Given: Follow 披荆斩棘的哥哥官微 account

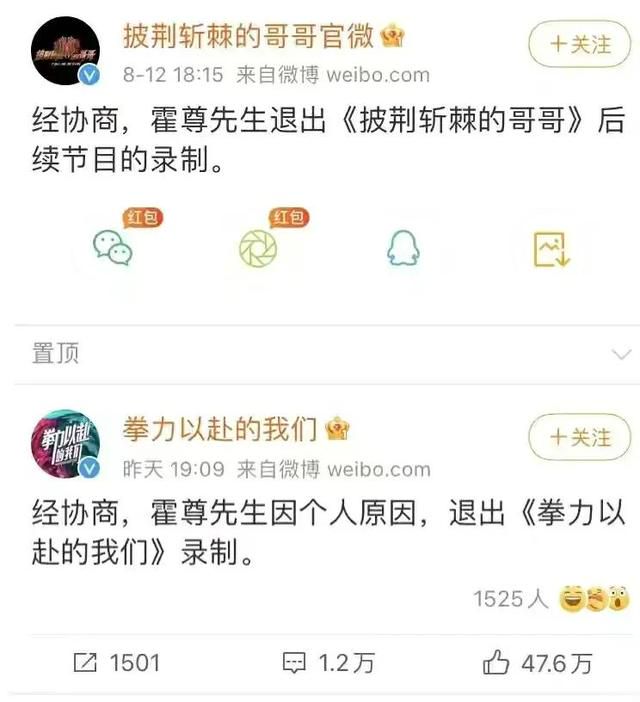Looking at the screenshot, I should coord(580,43).
